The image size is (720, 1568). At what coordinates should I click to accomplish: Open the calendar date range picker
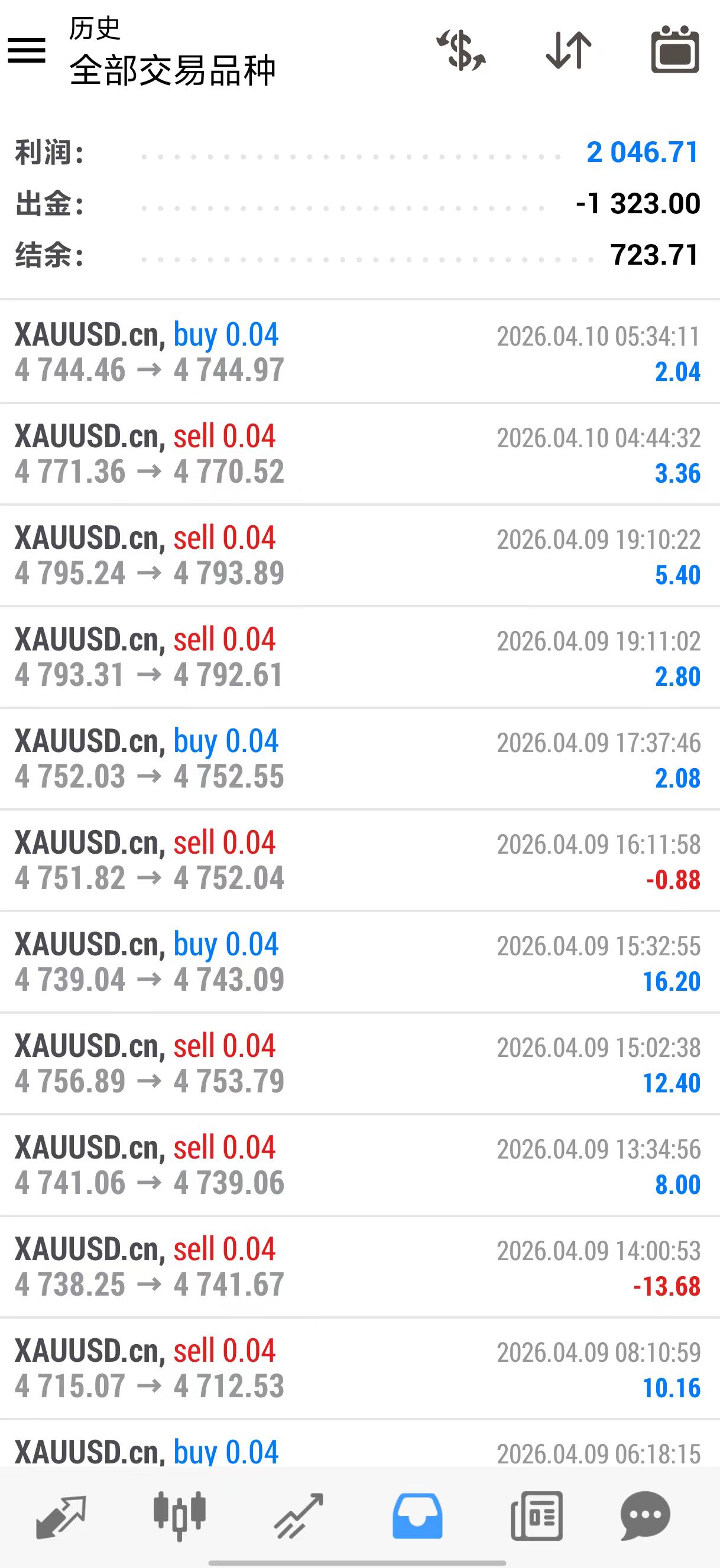pos(675,50)
